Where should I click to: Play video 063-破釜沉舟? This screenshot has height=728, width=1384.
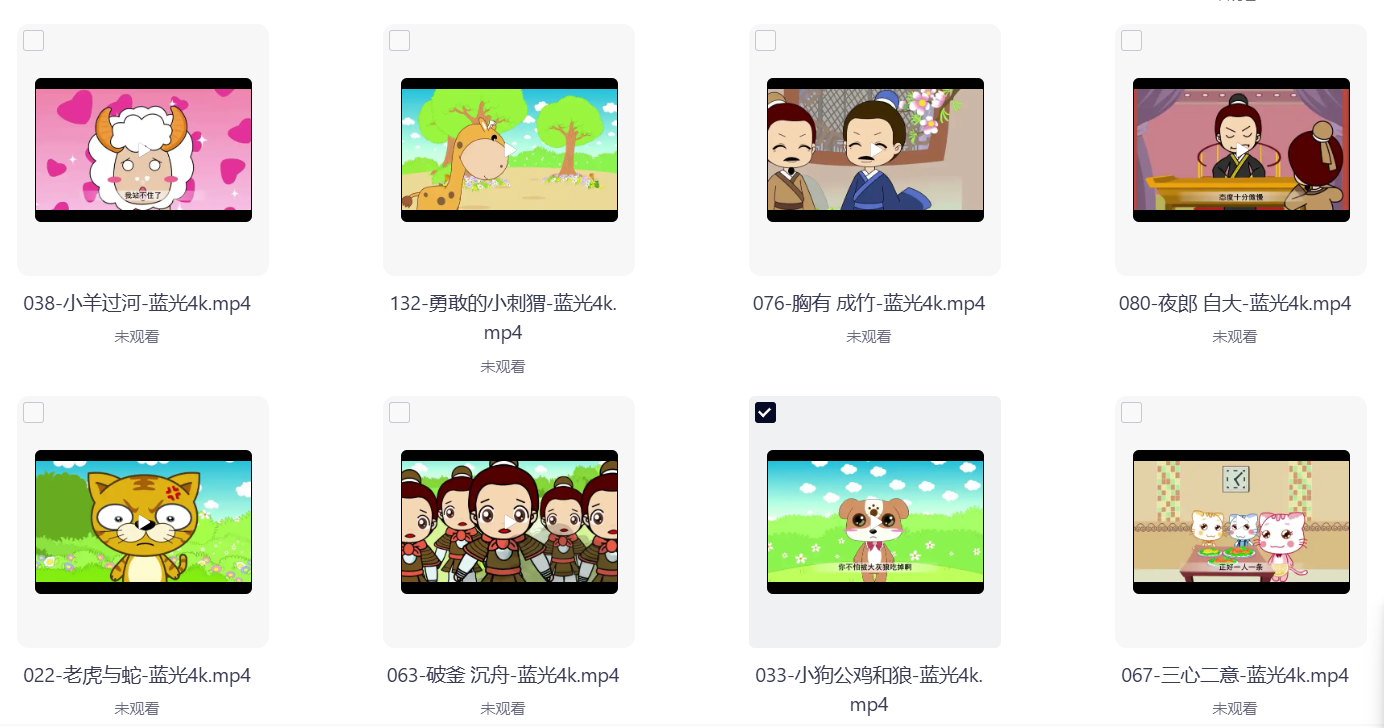[509, 522]
